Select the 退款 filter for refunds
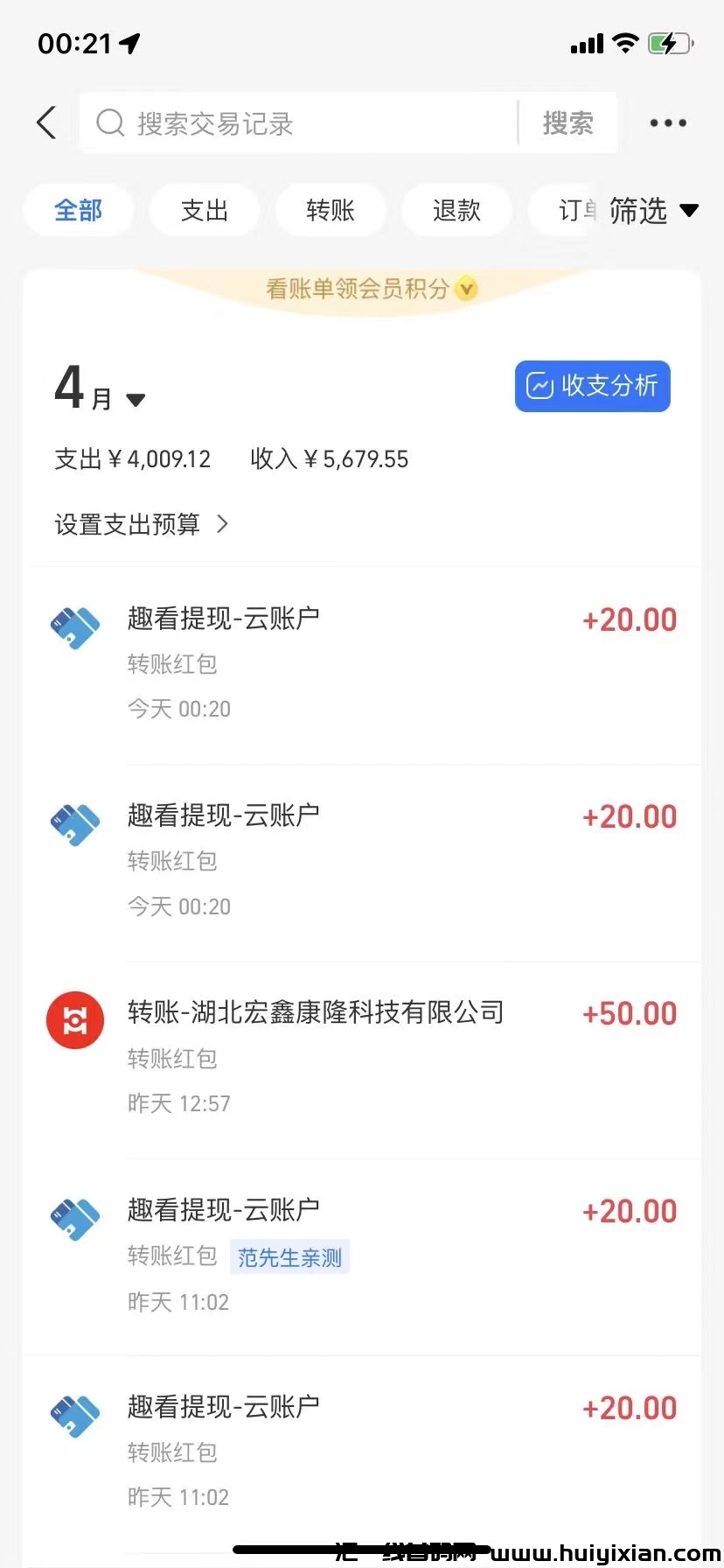This screenshot has width=724, height=1568. tap(456, 210)
